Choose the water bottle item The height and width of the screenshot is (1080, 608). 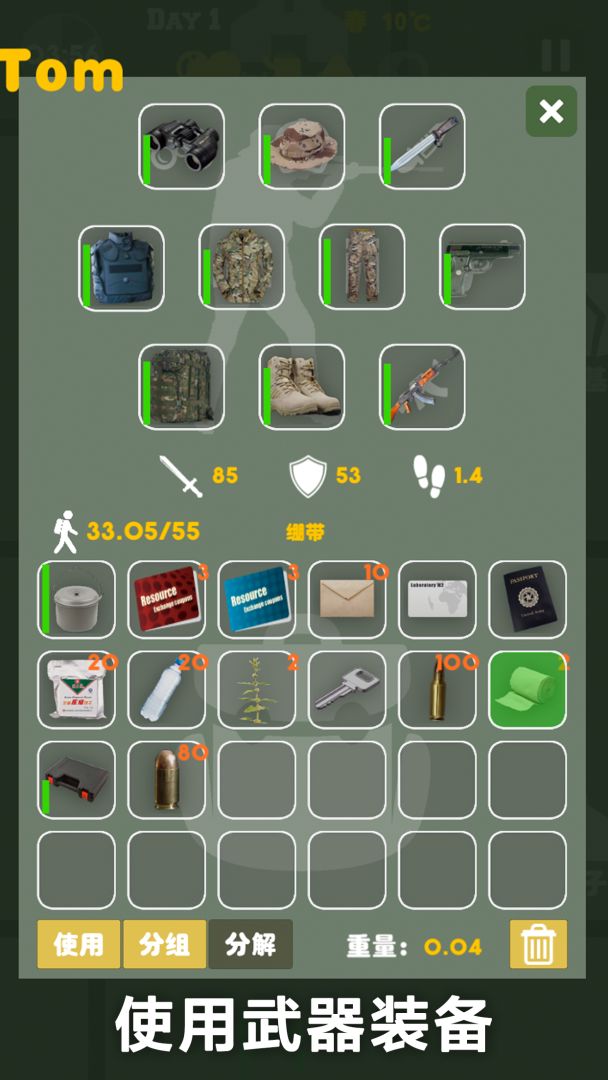(x=166, y=690)
